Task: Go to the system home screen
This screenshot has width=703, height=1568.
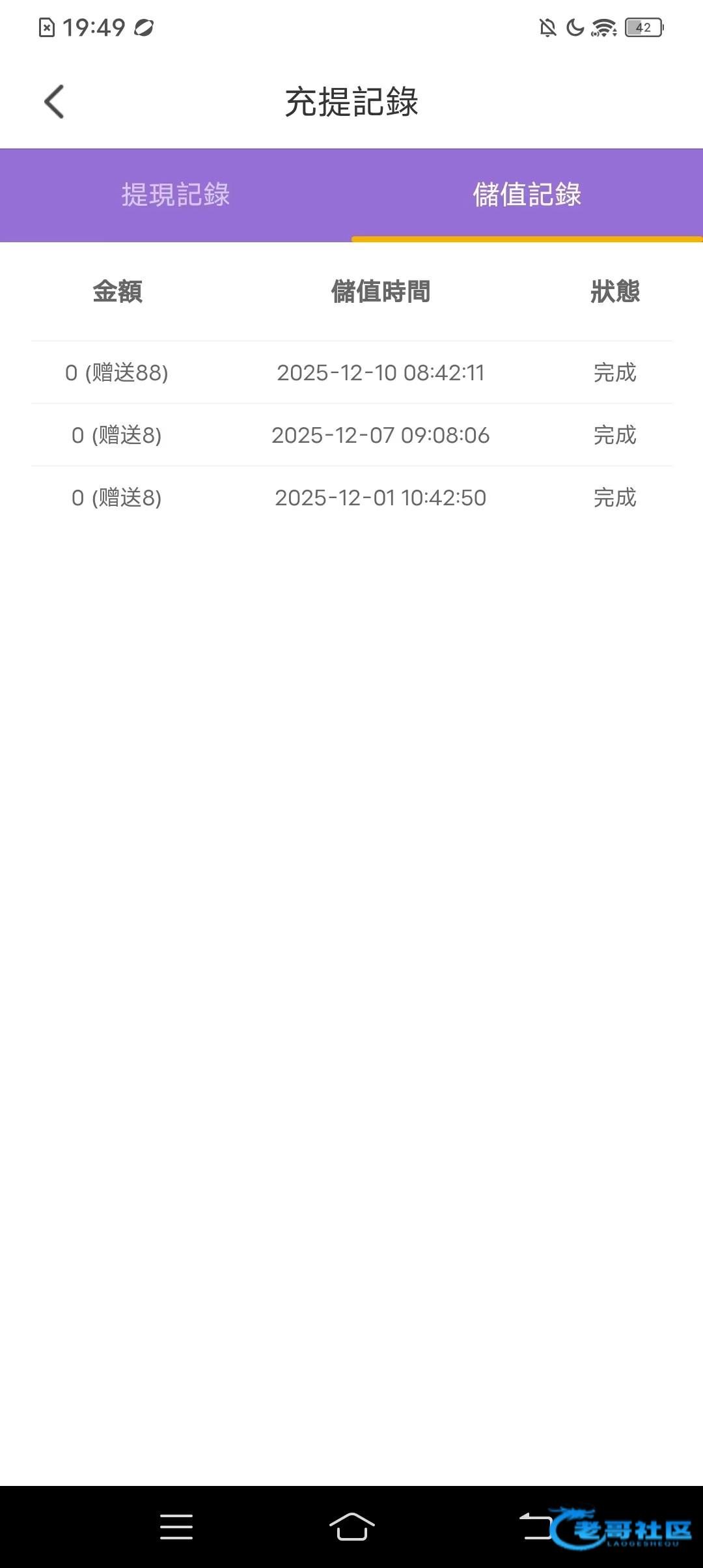Action: coord(351,1526)
